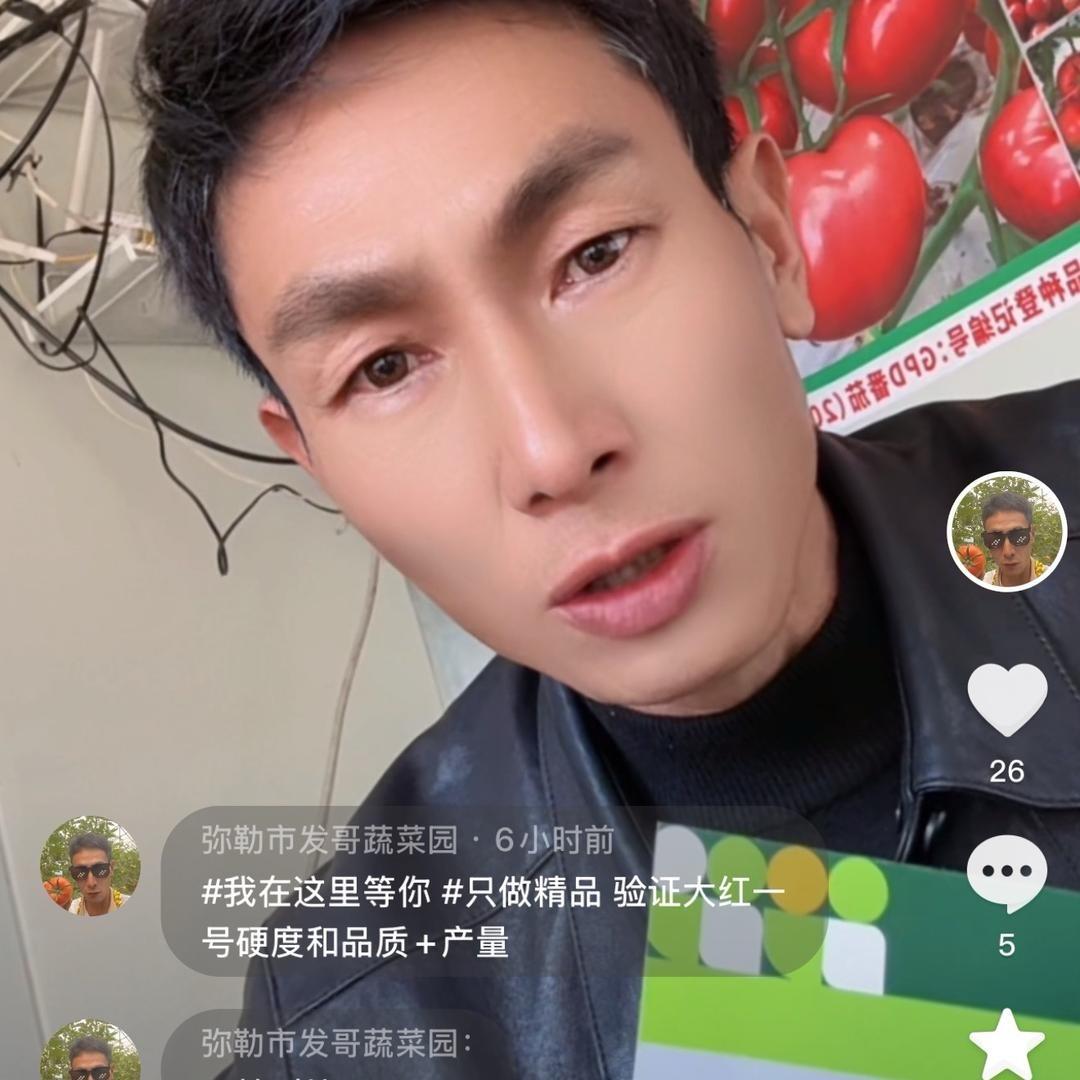The width and height of the screenshot is (1080, 1080).
Task: Open the creator's profile from the right-side avatar
Action: (1007, 532)
